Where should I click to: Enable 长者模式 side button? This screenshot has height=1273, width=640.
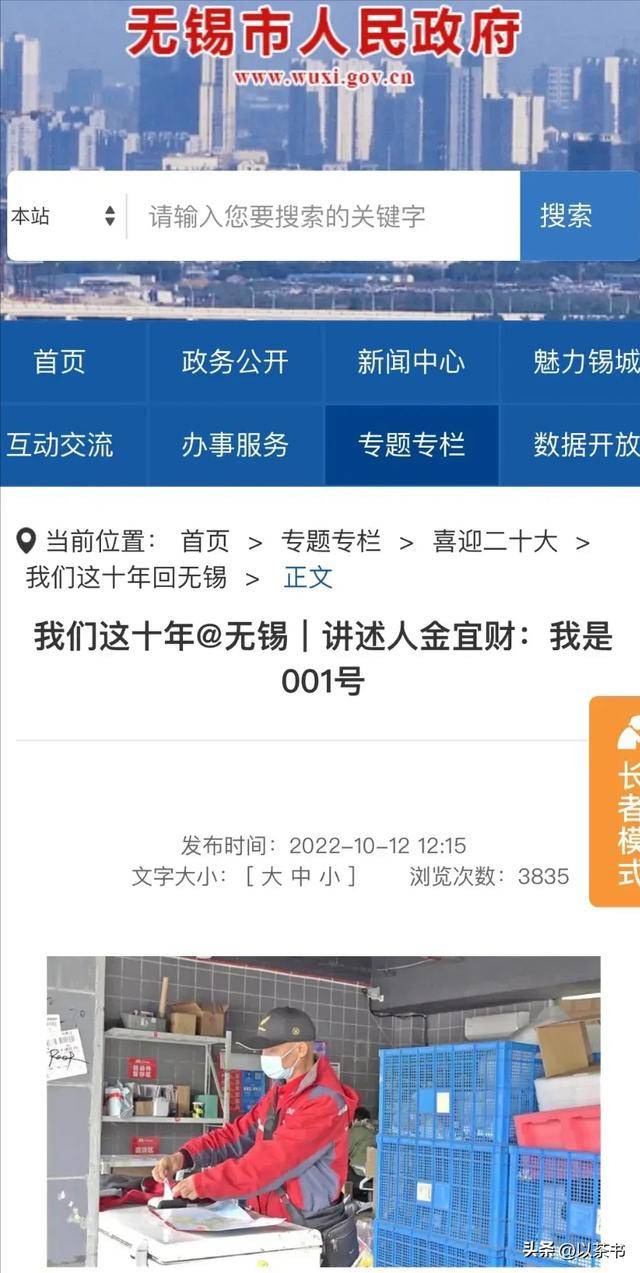click(x=622, y=802)
